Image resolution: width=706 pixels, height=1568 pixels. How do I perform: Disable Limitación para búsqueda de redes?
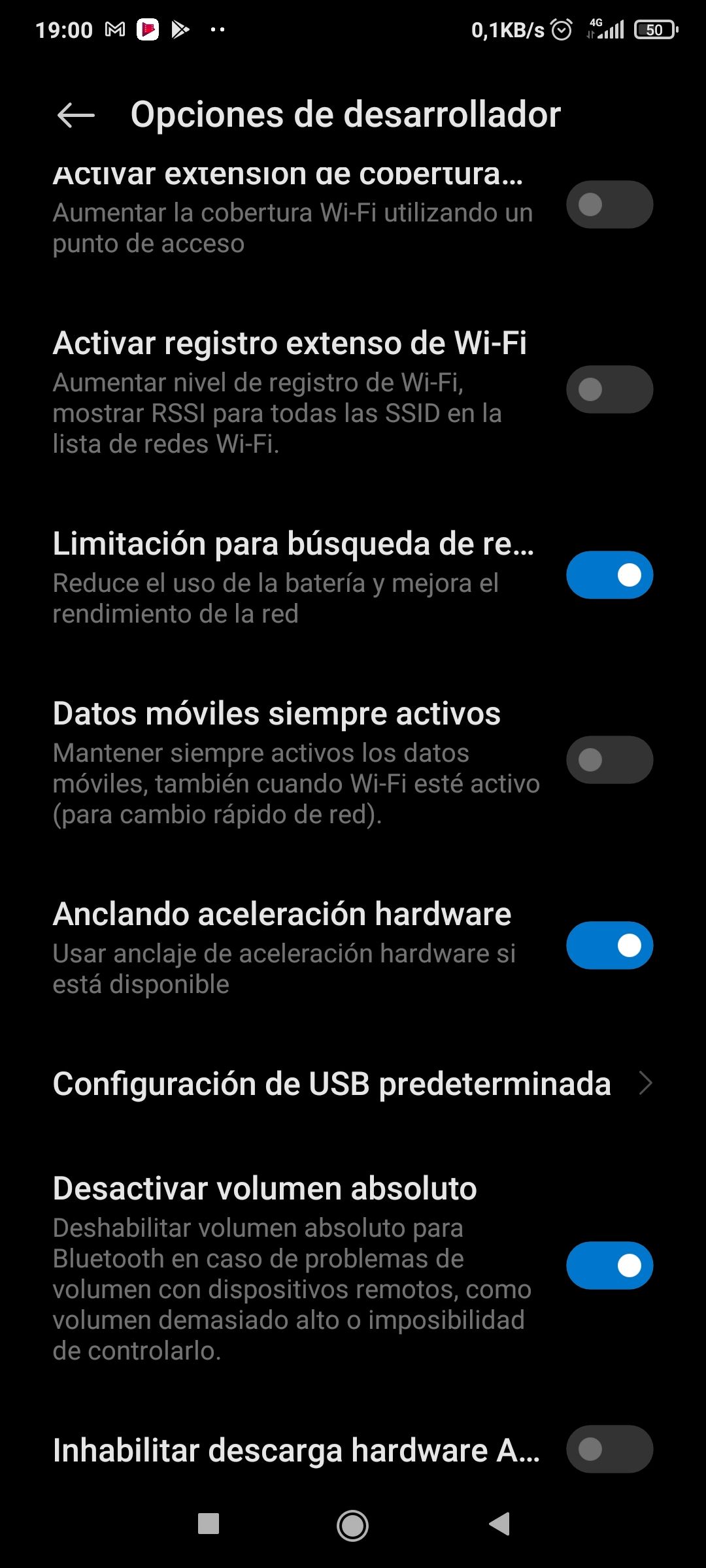pos(609,576)
